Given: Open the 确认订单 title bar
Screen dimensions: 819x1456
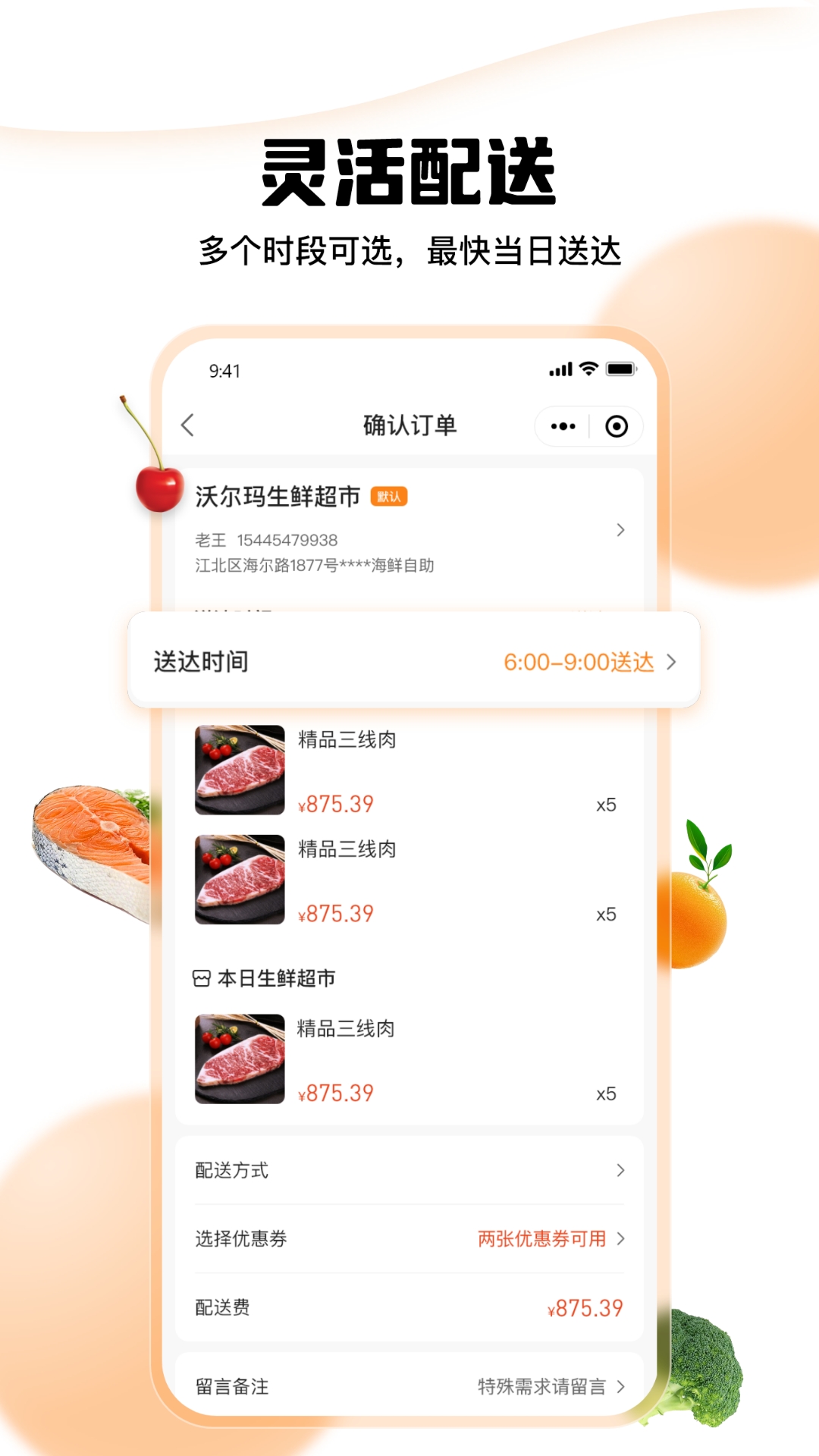Looking at the screenshot, I should [409, 425].
